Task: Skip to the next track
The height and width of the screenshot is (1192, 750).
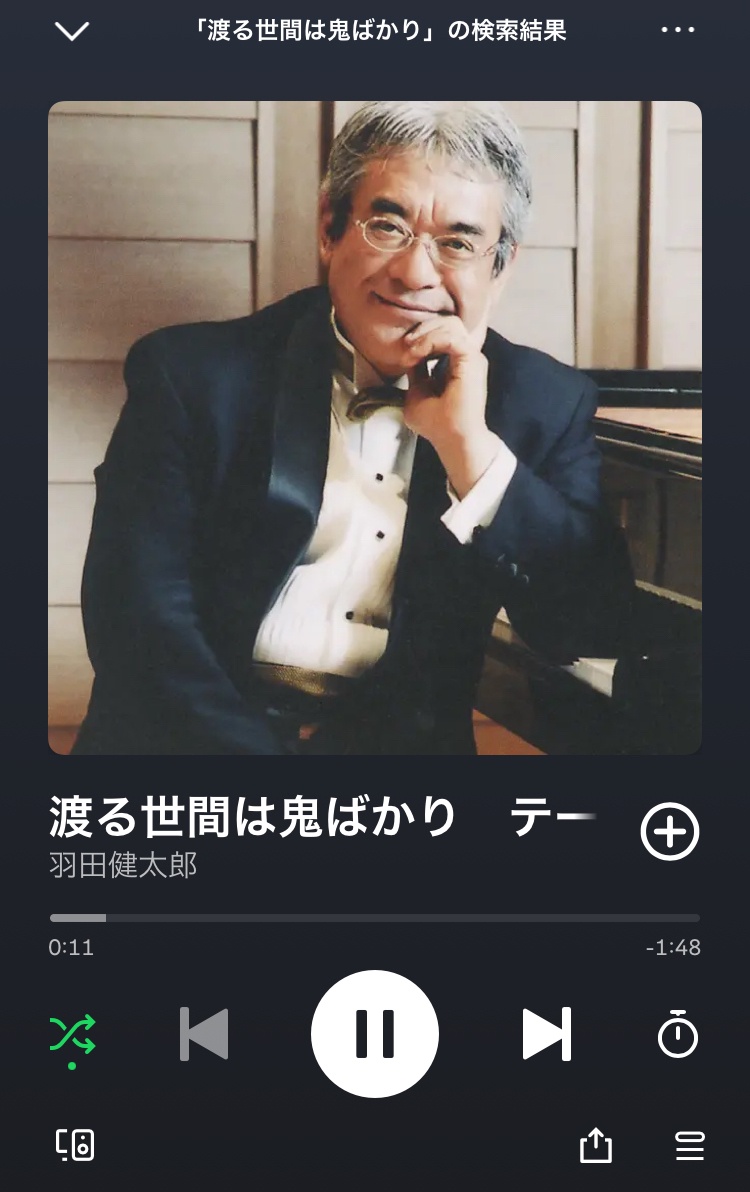Action: pos(546,1034)
